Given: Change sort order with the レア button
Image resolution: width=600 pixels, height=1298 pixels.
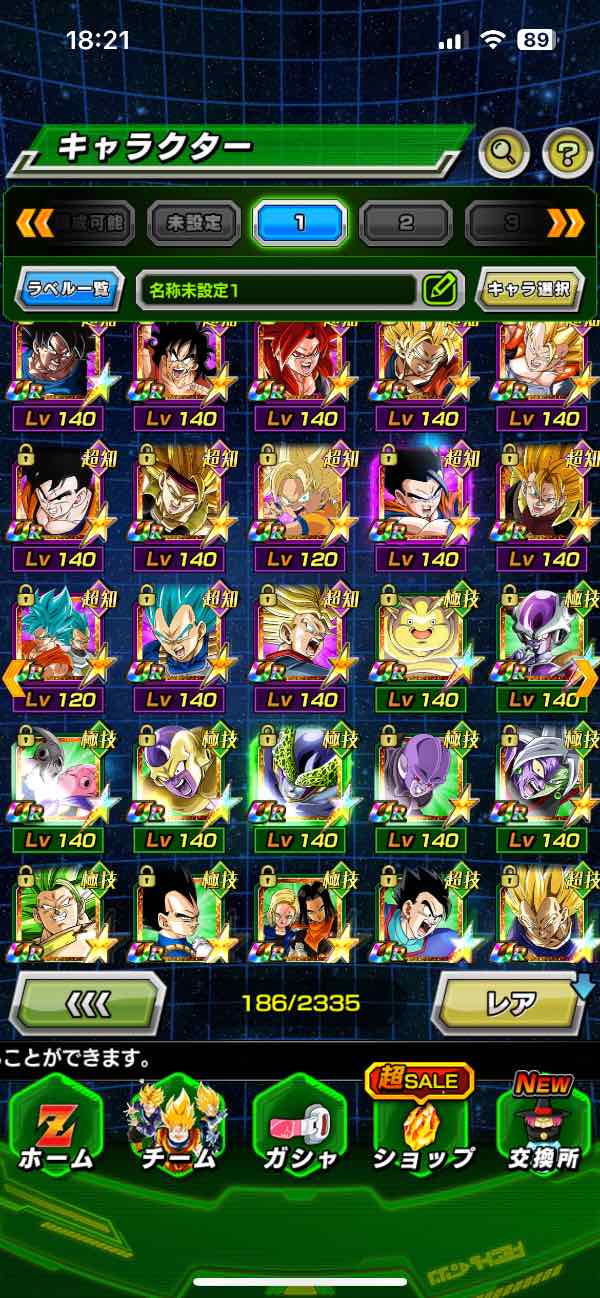Looking at the screenshot, I should point(509,1002).
